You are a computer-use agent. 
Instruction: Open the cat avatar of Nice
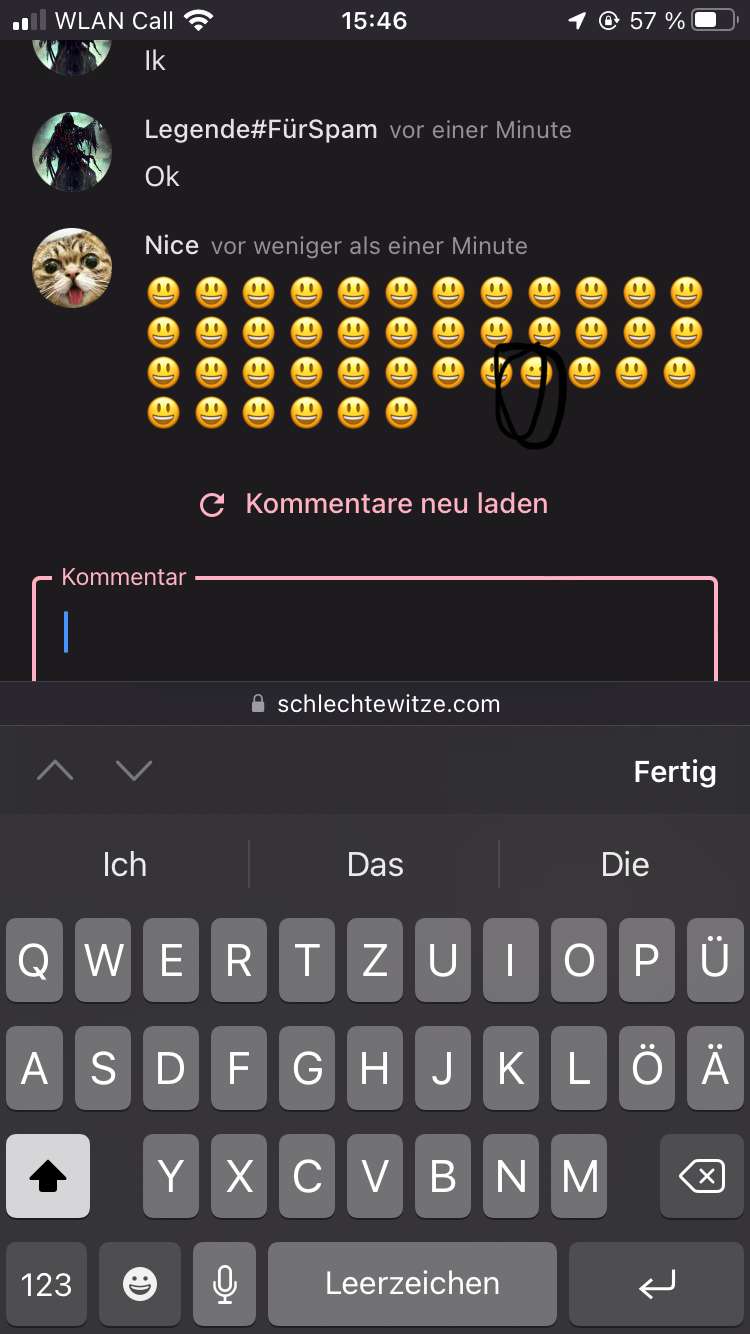[71, 267]
